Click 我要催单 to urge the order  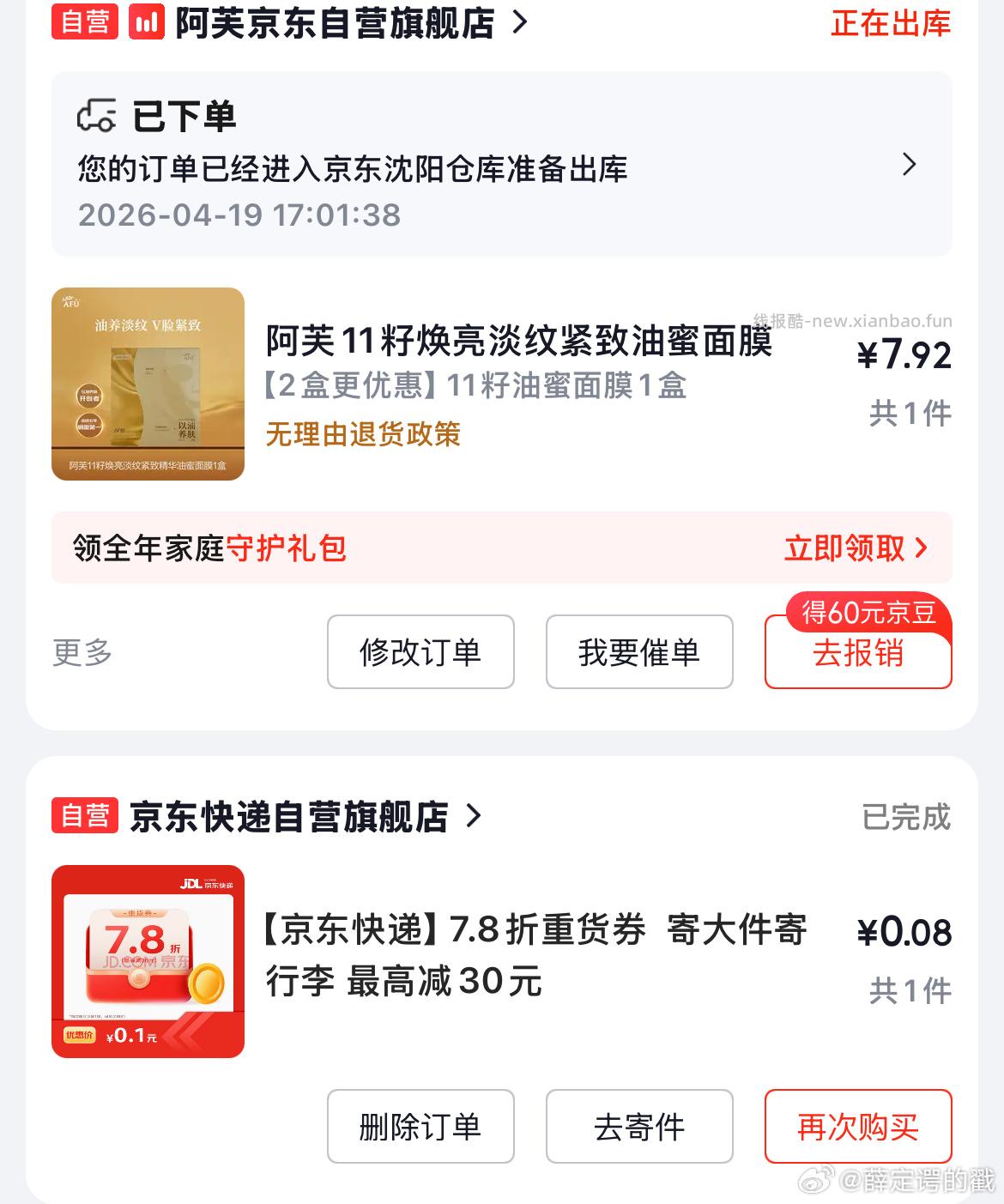click(x=639, y=652)
